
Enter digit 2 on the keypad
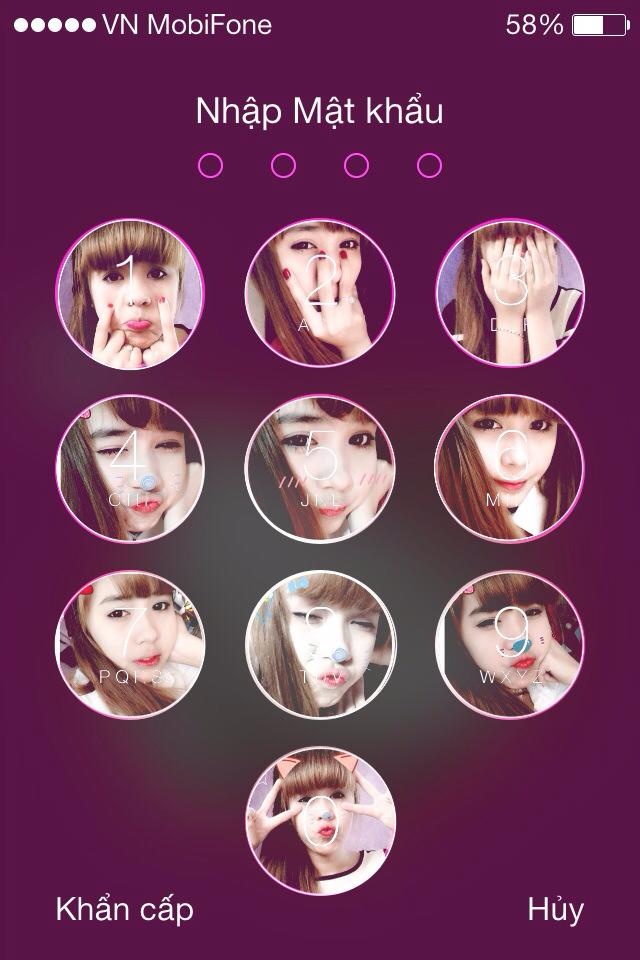tap(320, 292)
